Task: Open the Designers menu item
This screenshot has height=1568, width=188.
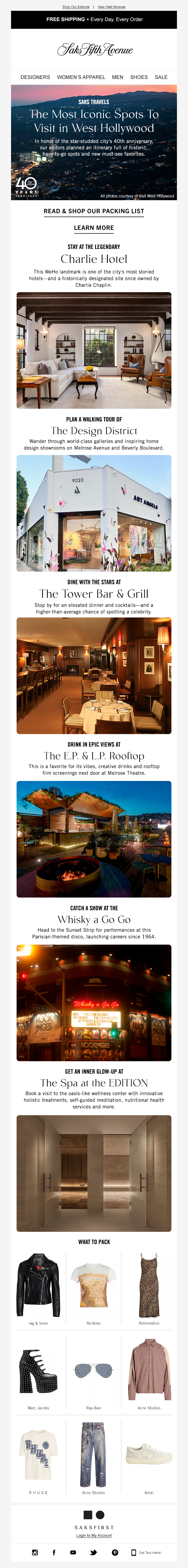Action: pyautogui.click(x=35, y=77)
